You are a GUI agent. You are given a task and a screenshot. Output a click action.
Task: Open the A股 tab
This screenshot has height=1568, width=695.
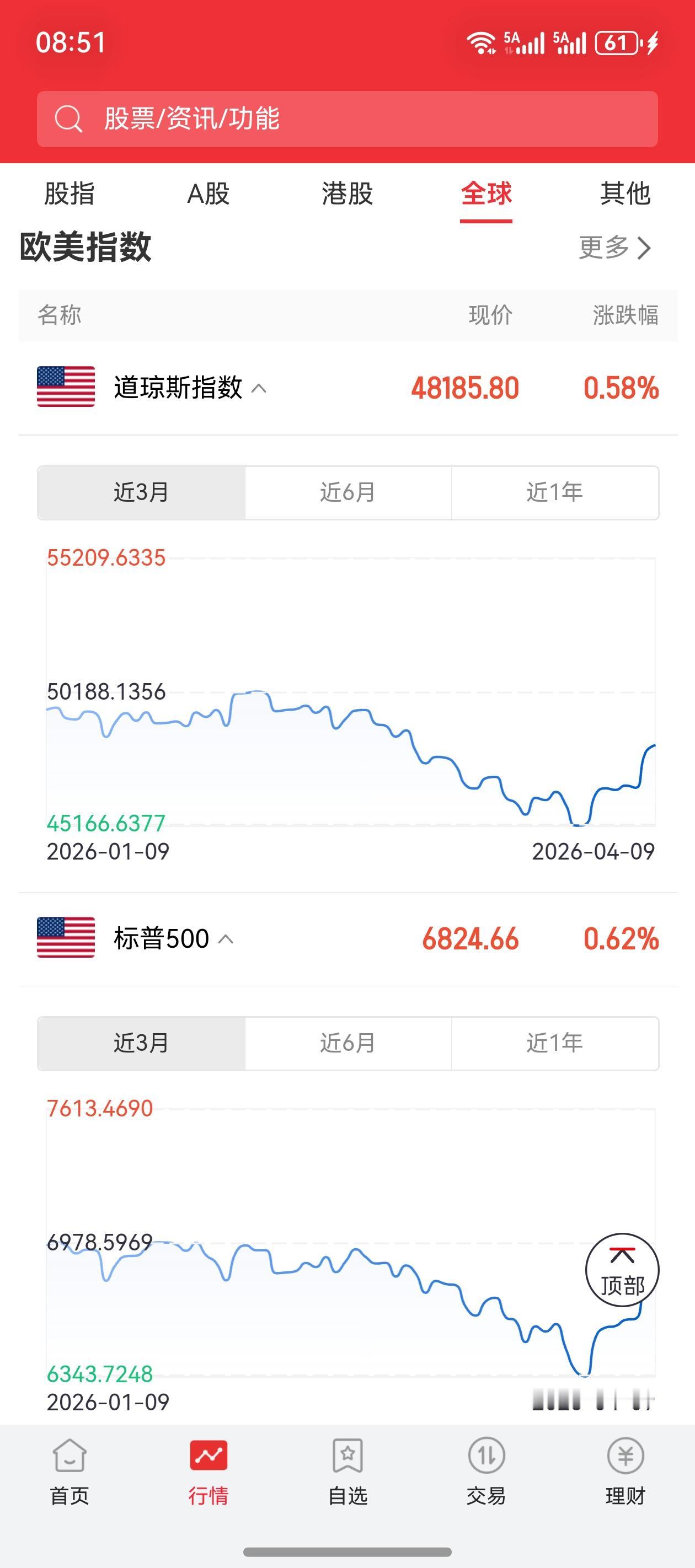pos(209,195)
